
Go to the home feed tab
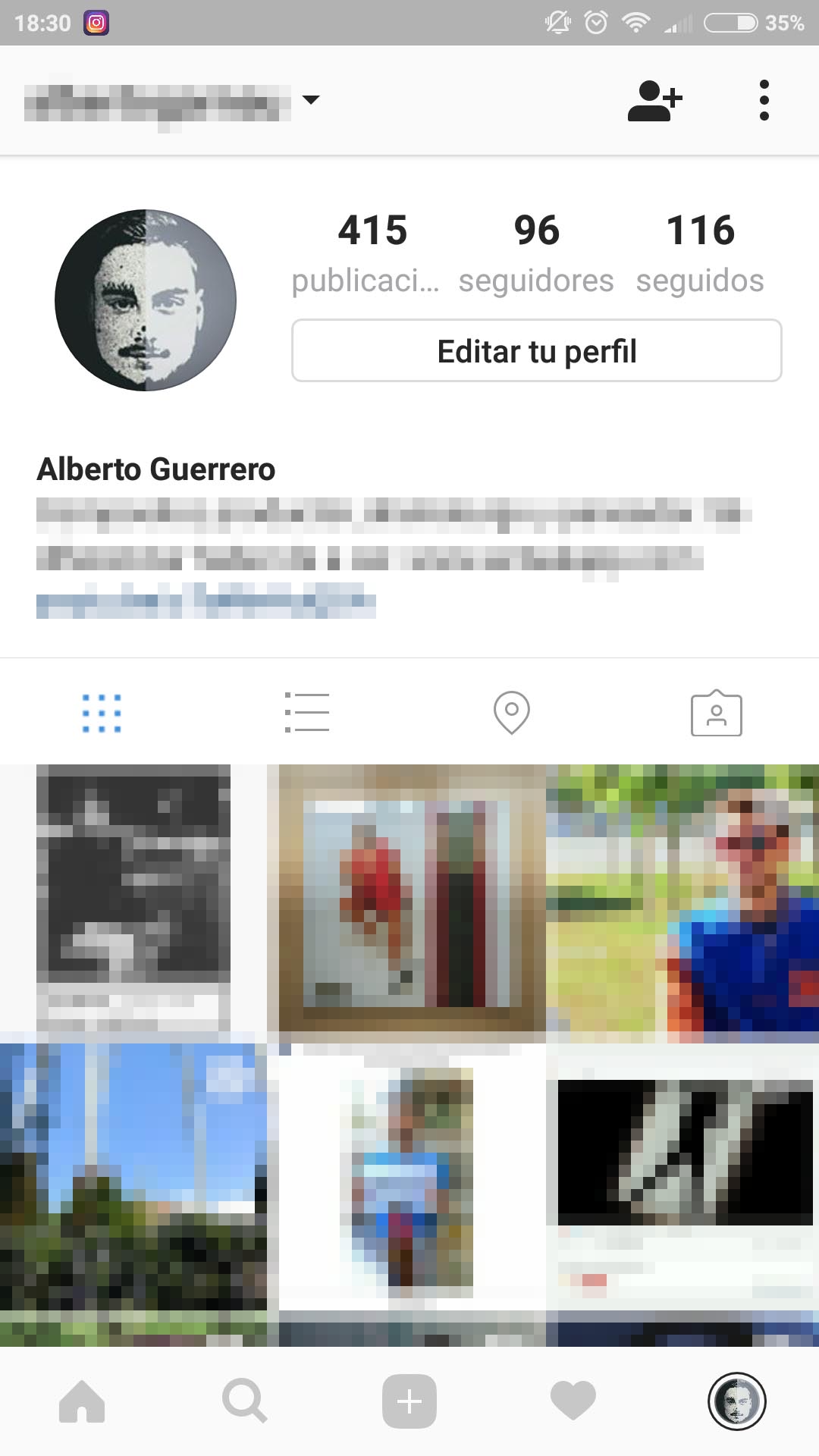point(82,1401)
